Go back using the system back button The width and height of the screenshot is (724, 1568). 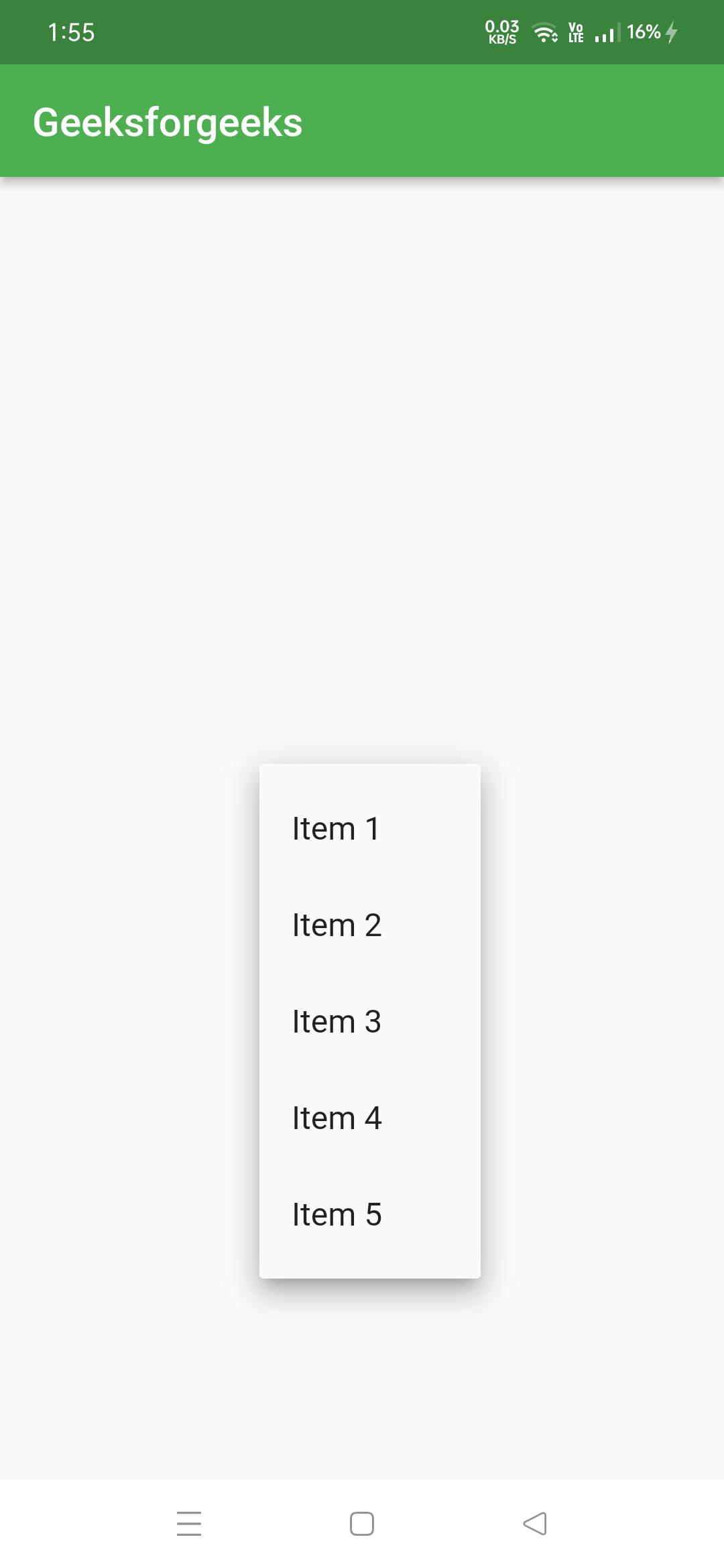point(535,1523)
